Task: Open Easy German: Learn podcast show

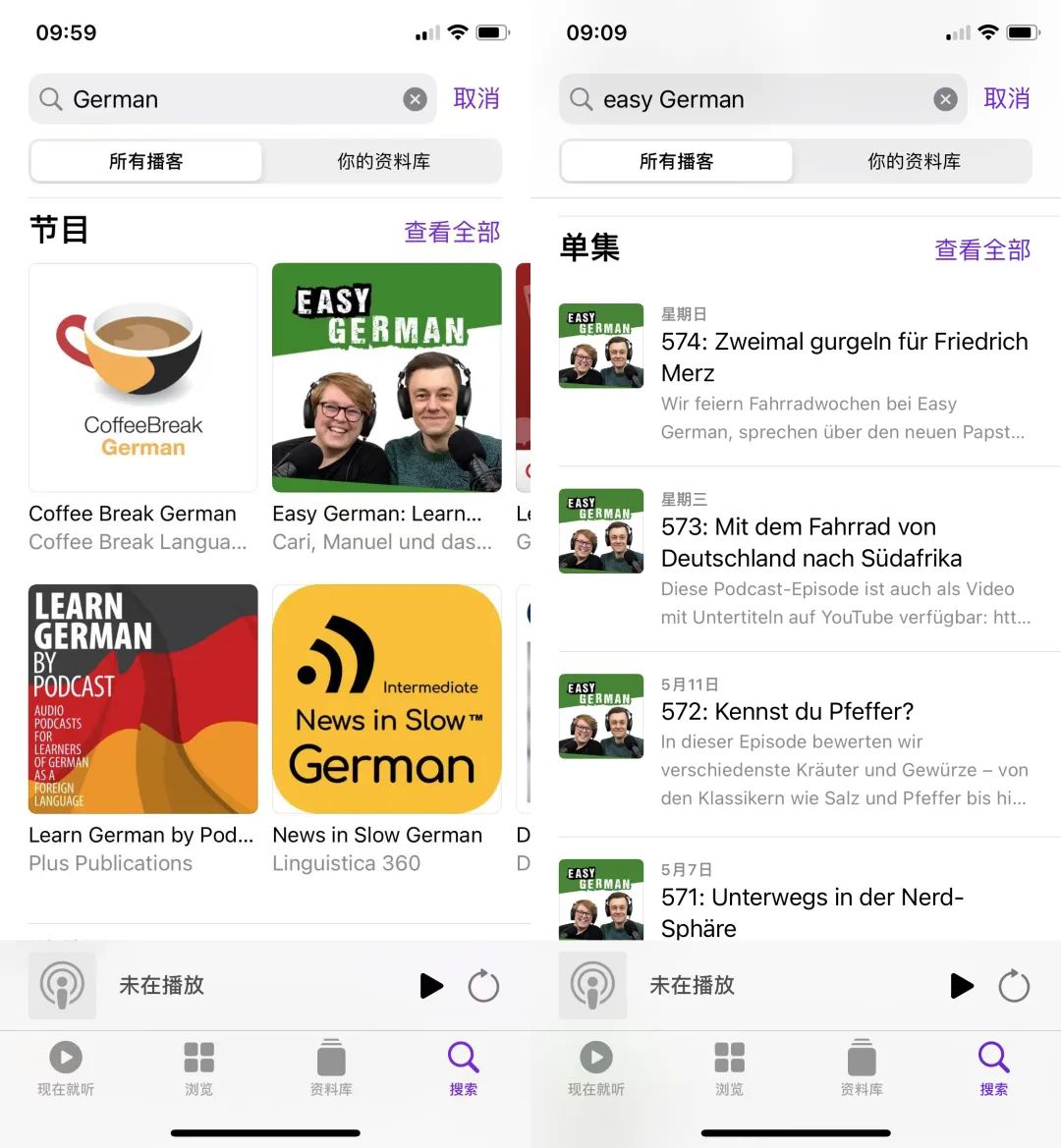Action: tap(386, 378)
